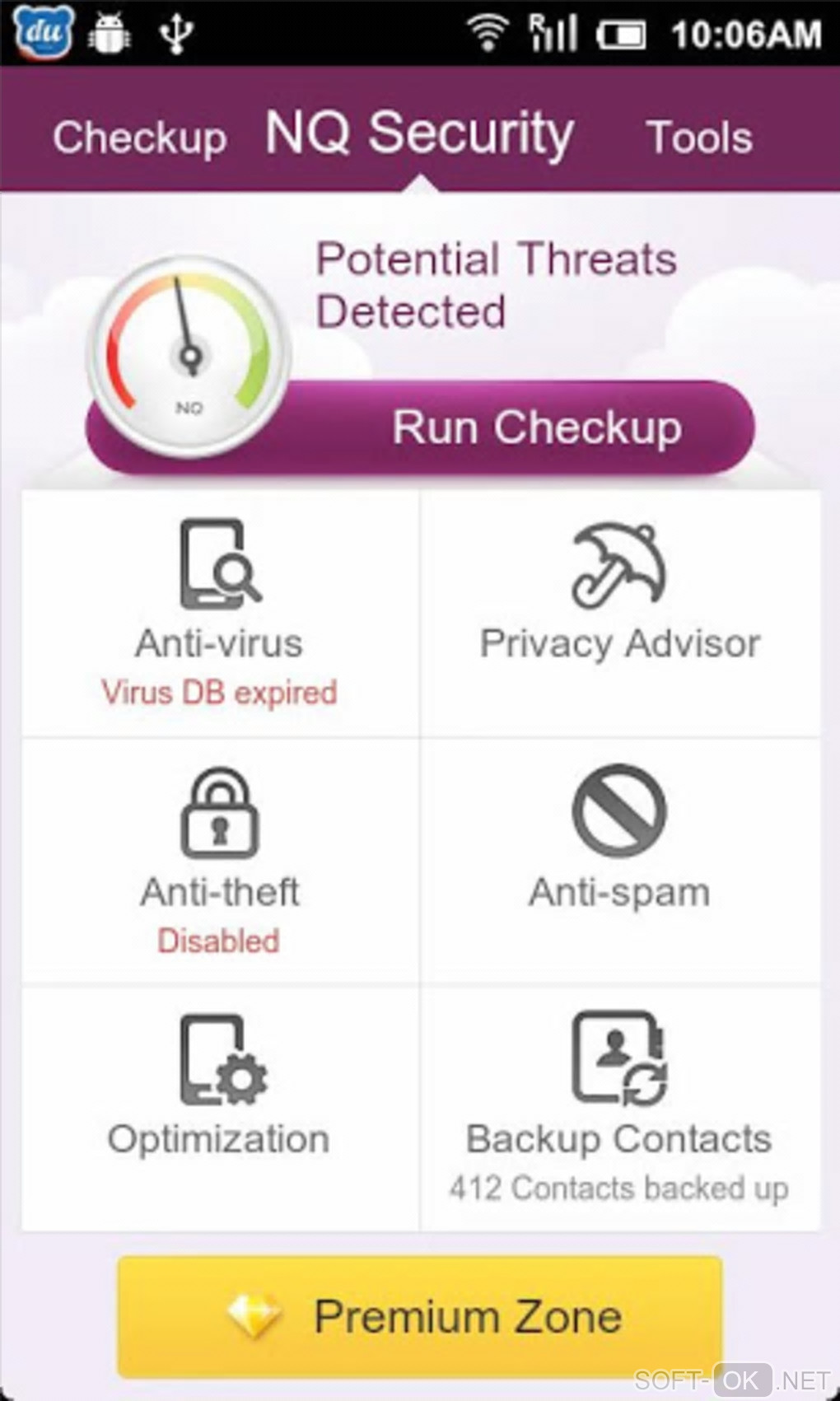Viewport: 840px width, 1401px height.
Task: Switch to the Checkup tab
Action: pyautogui.click(x=140, y=137)
